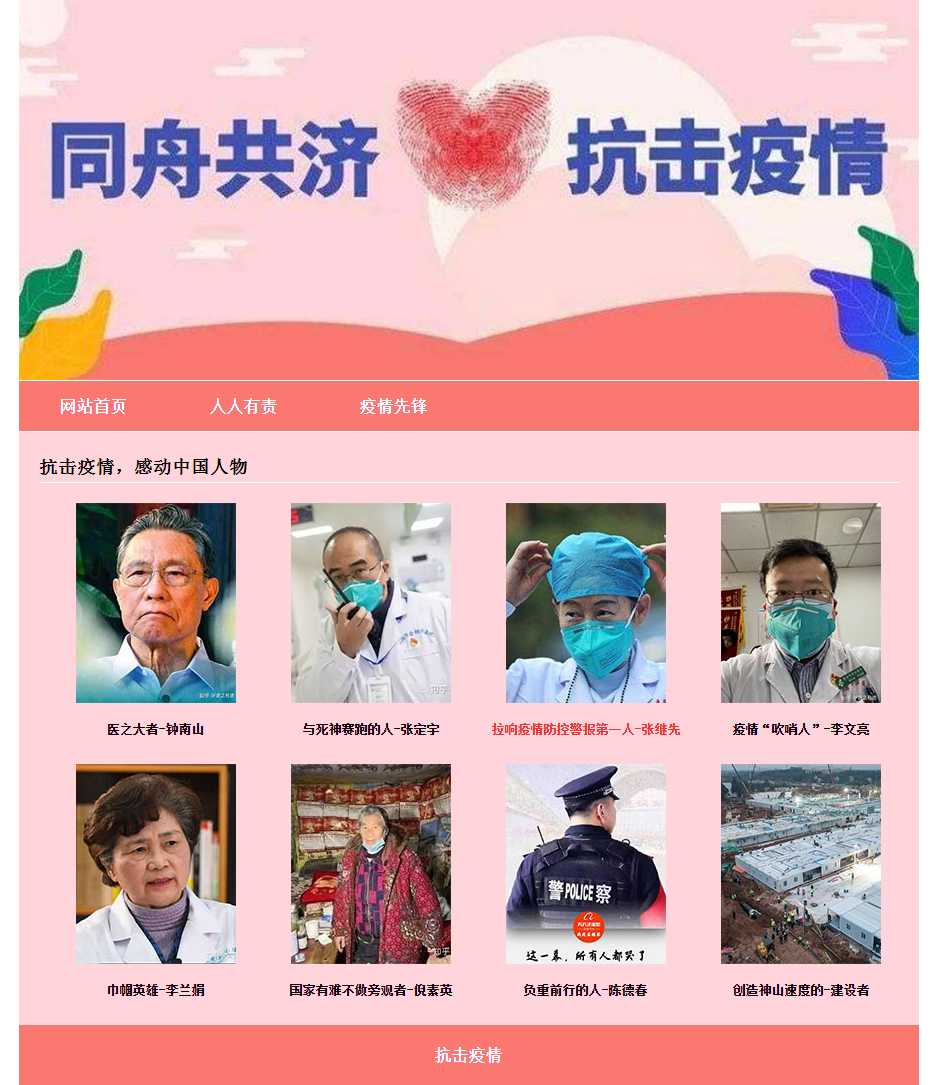The height and width of the screenshot is (1085, 937).
Task: Open the 网站首页 navigation item
Action: tap(93, 406)
